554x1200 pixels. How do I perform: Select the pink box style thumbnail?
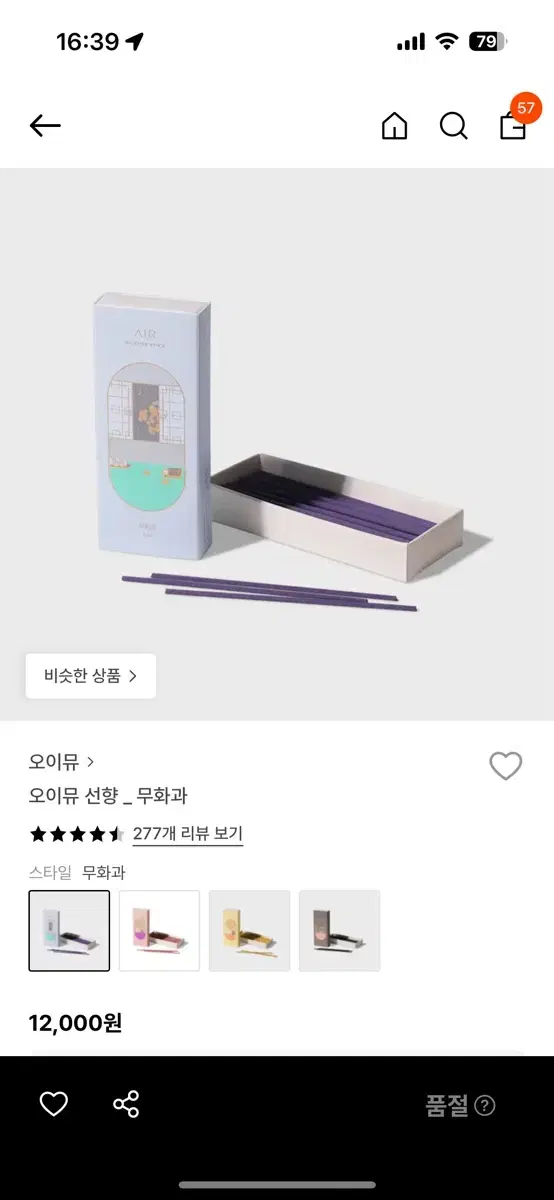[x=159, y=931]
